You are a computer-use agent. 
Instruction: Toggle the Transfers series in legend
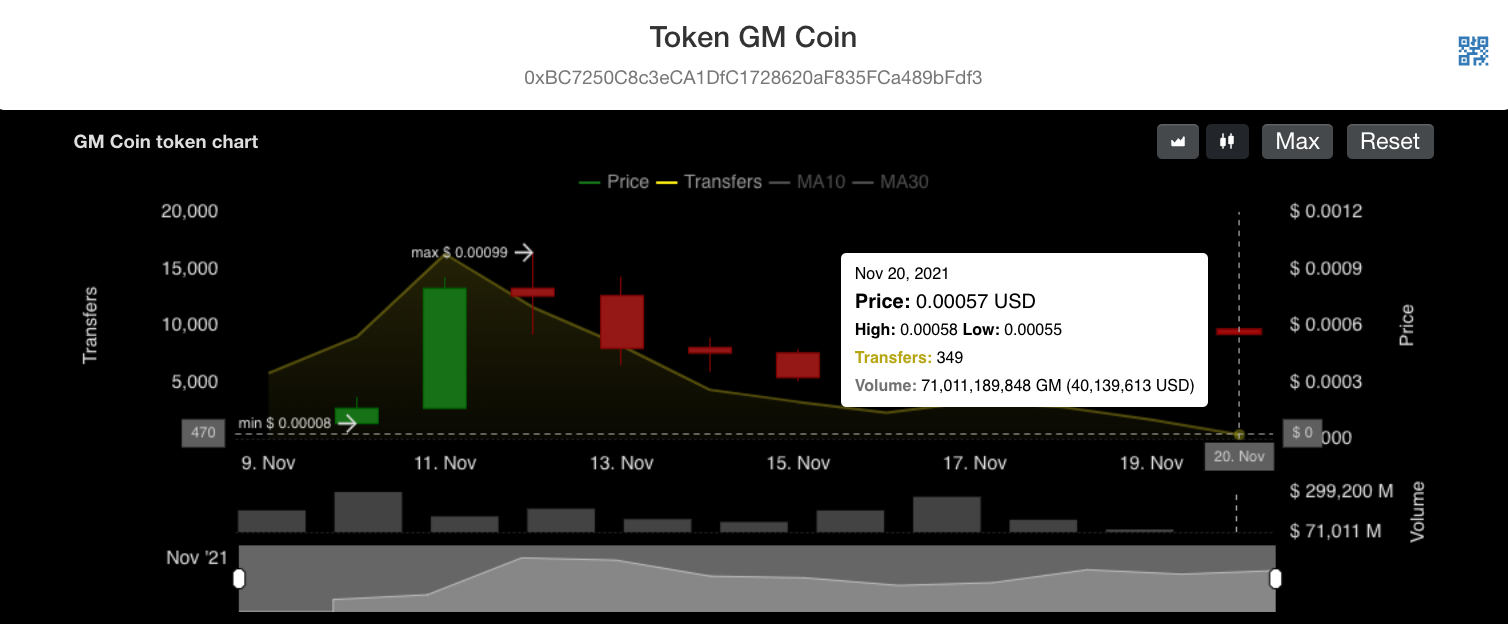point(708,182)
